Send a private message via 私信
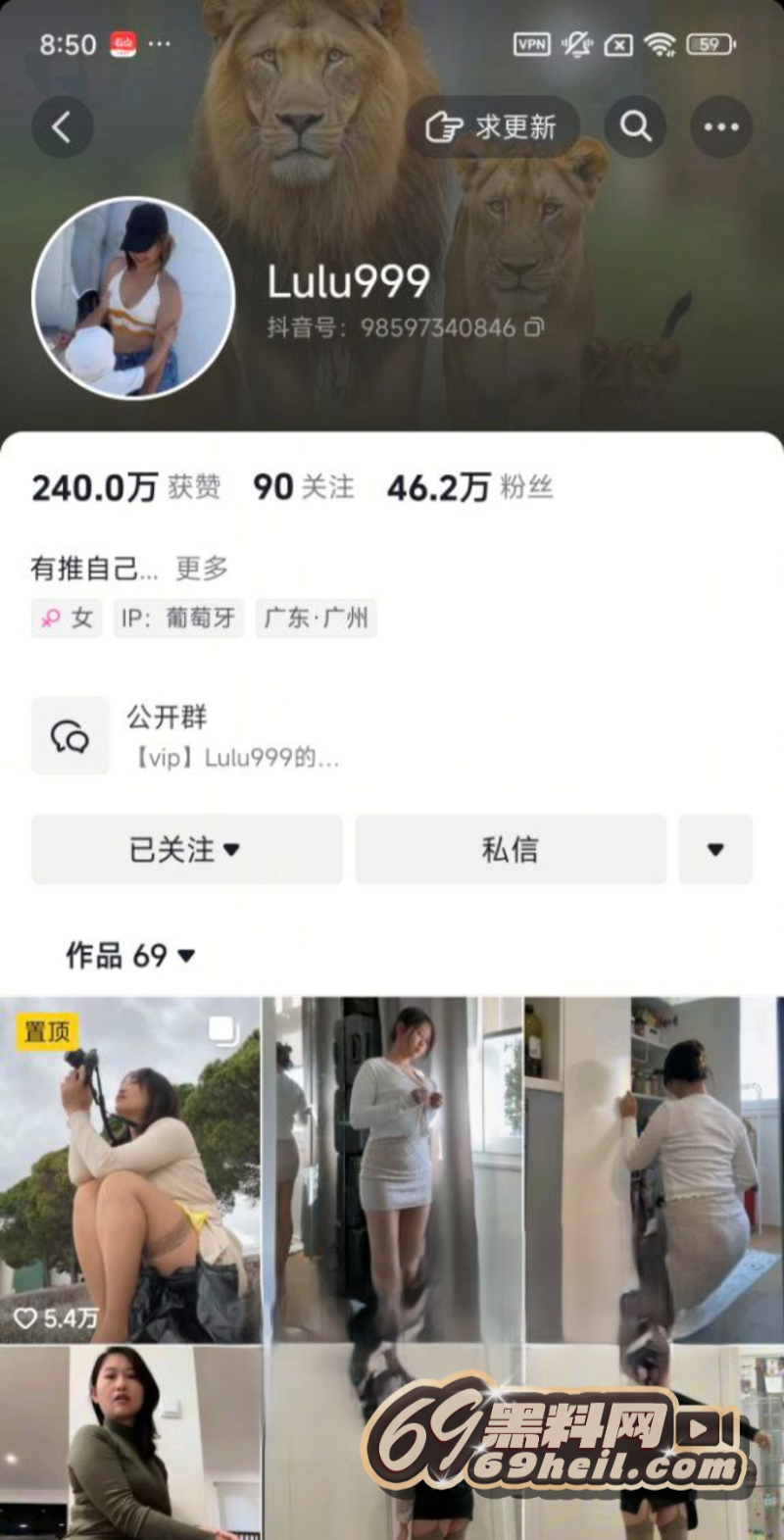This screenshot has width=784, height=1540. point(510,849)
